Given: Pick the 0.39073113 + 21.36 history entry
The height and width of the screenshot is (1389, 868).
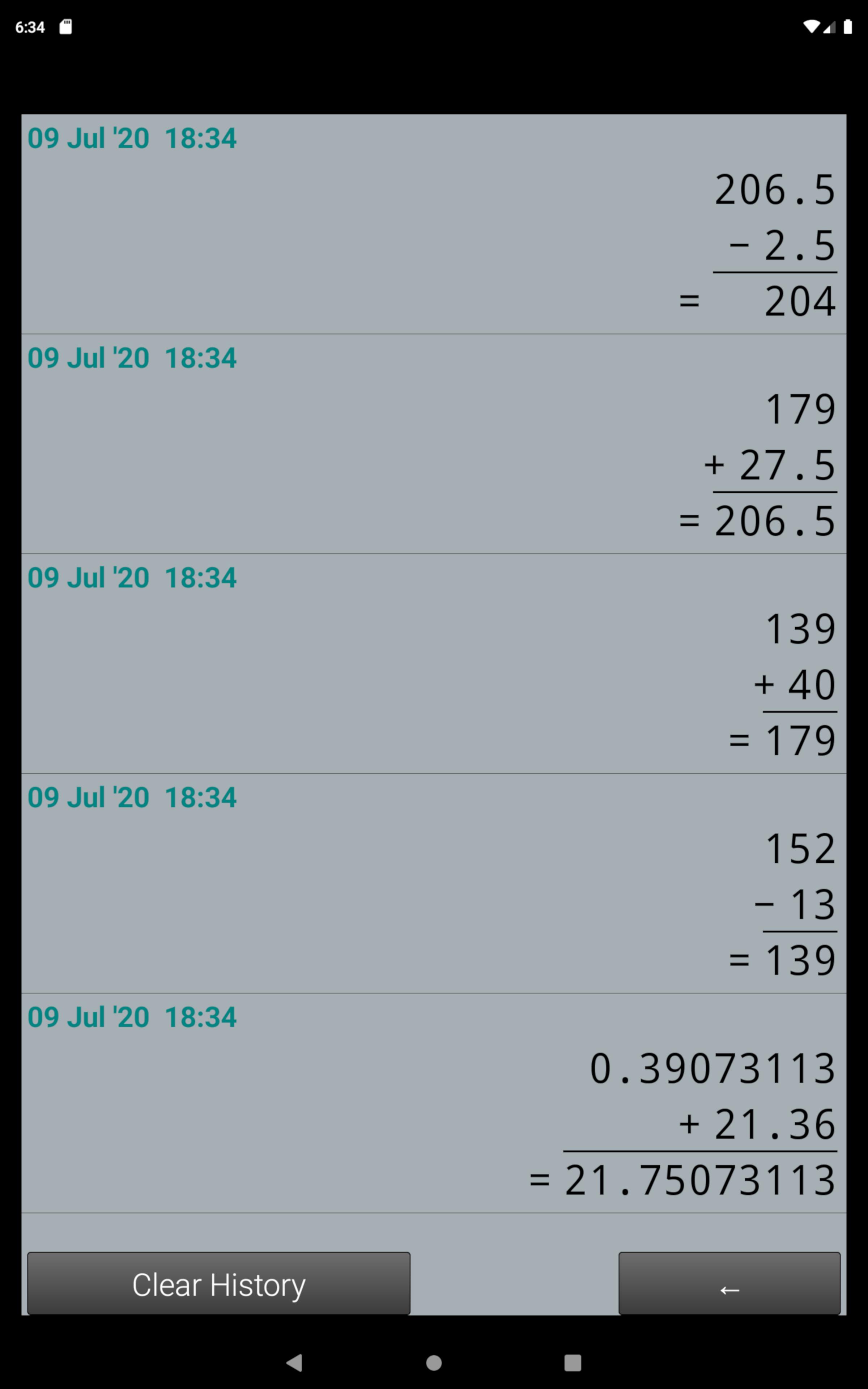Looking at the screenshot, I should coord(434,1103).
